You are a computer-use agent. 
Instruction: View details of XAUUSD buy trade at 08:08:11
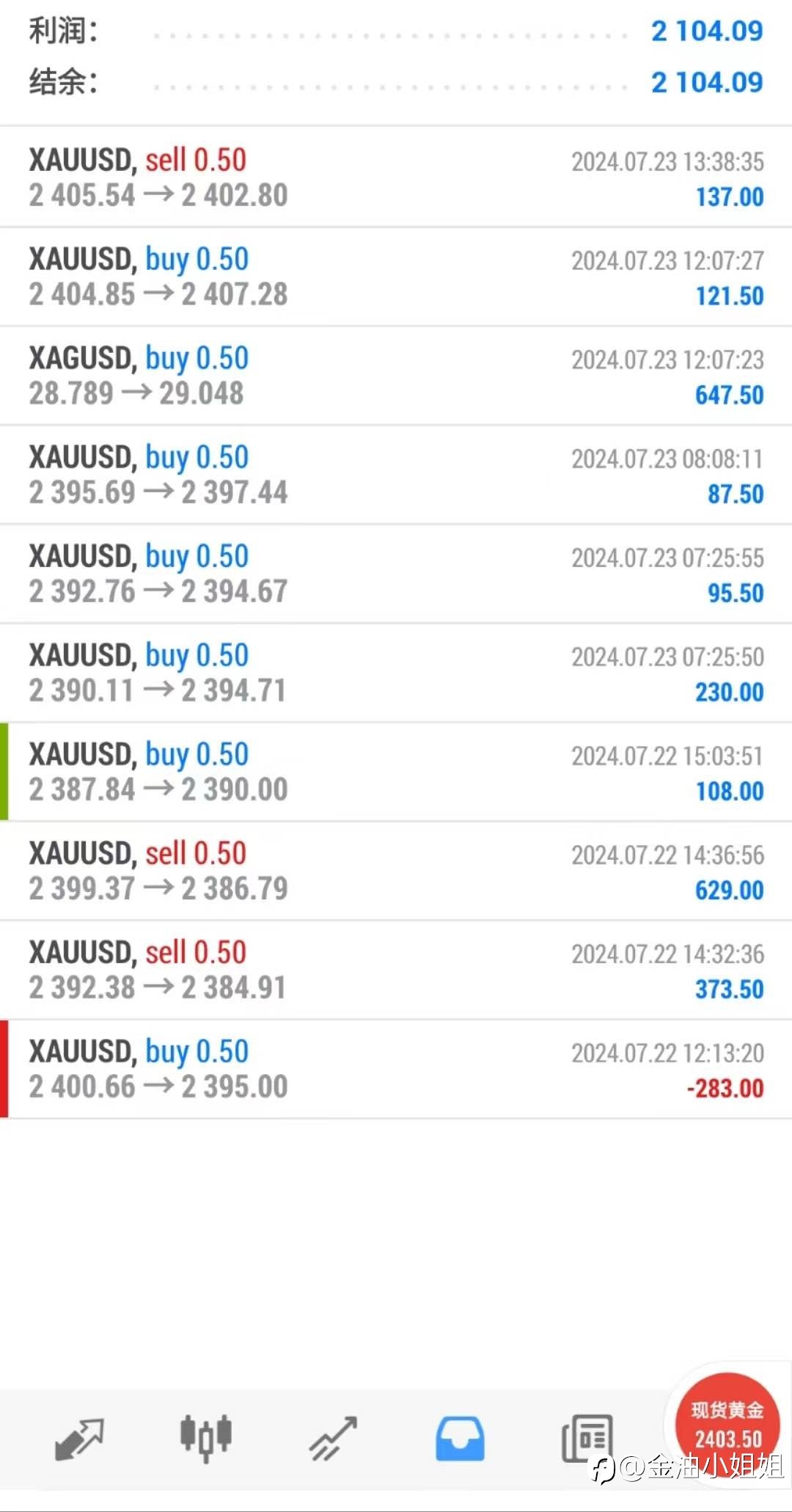[x=396, y=475]
